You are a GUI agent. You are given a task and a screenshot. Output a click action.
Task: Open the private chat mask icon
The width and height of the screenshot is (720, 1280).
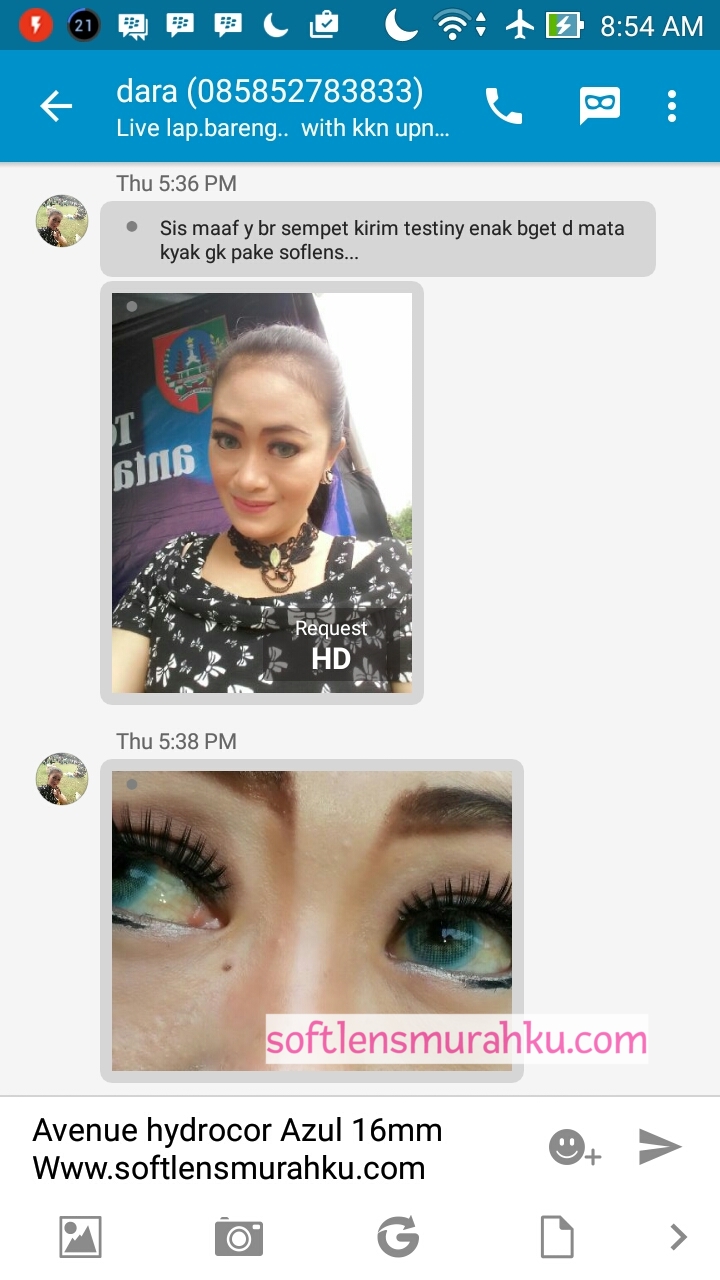click(600, 106)
